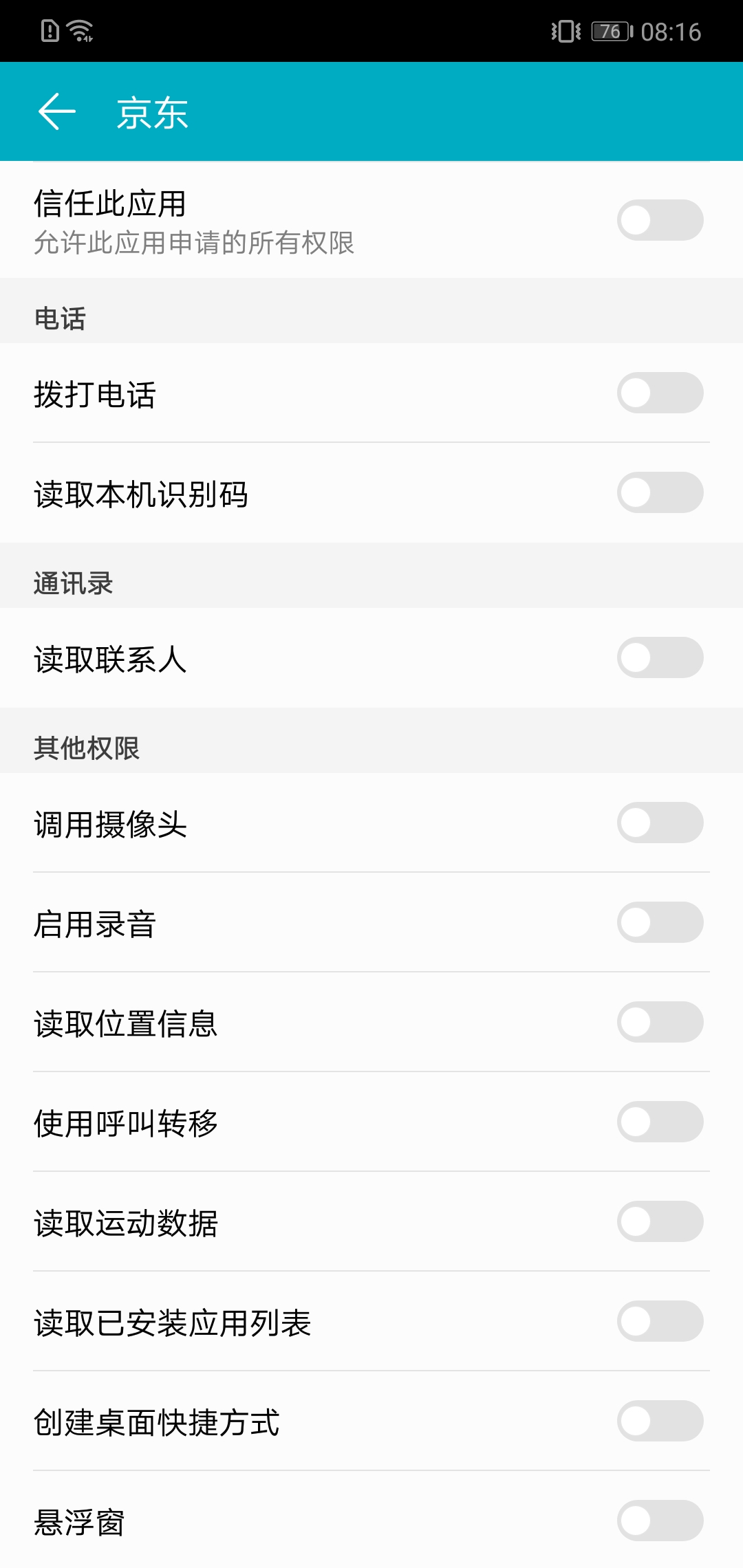The width and height of the screenshot is (743, 1568).
Task: Click the Wi-Fi status icon
Action: [x=78, y=30]
